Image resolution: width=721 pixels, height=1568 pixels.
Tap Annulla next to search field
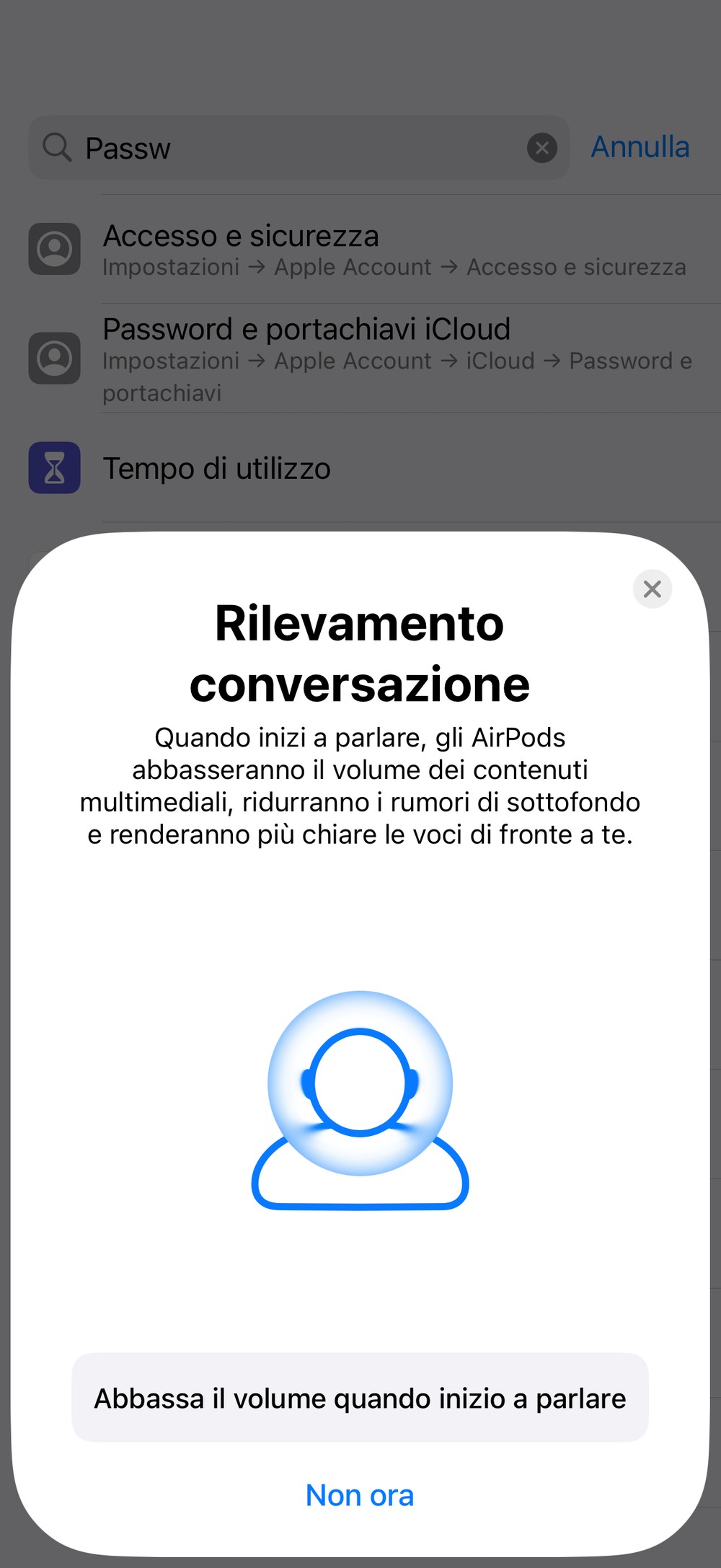[640, 147]
